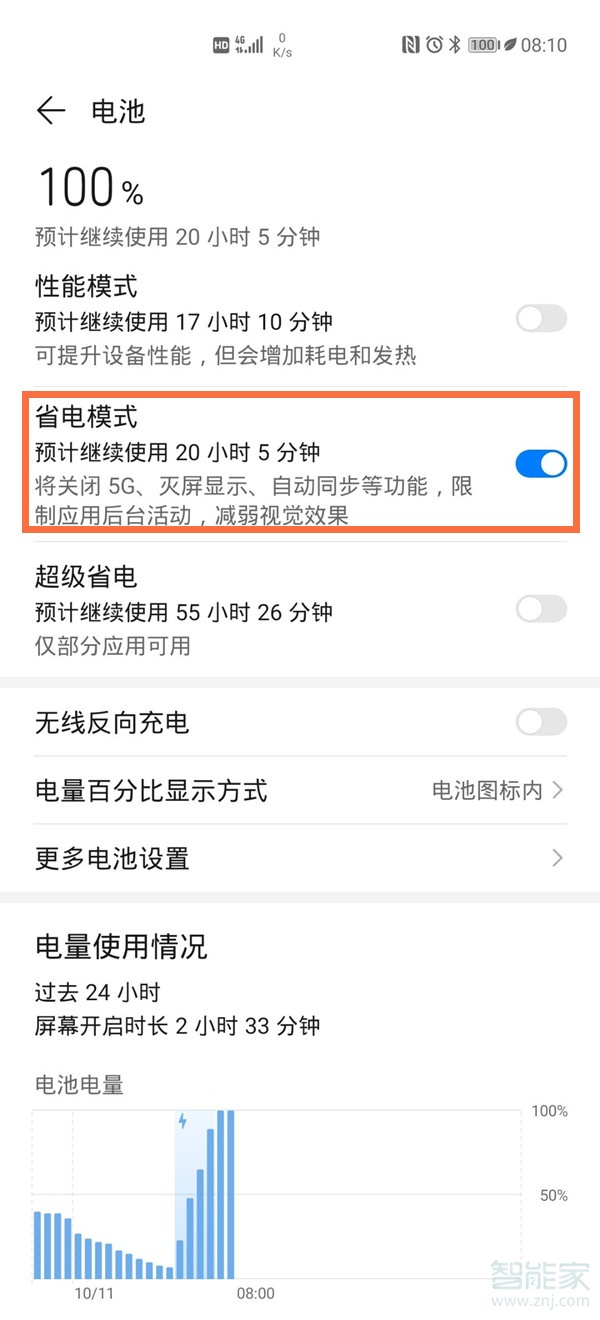Go back from the 电池 screen
The image size is (600, 1320).
pyautogui.click(x=51, y=111)
